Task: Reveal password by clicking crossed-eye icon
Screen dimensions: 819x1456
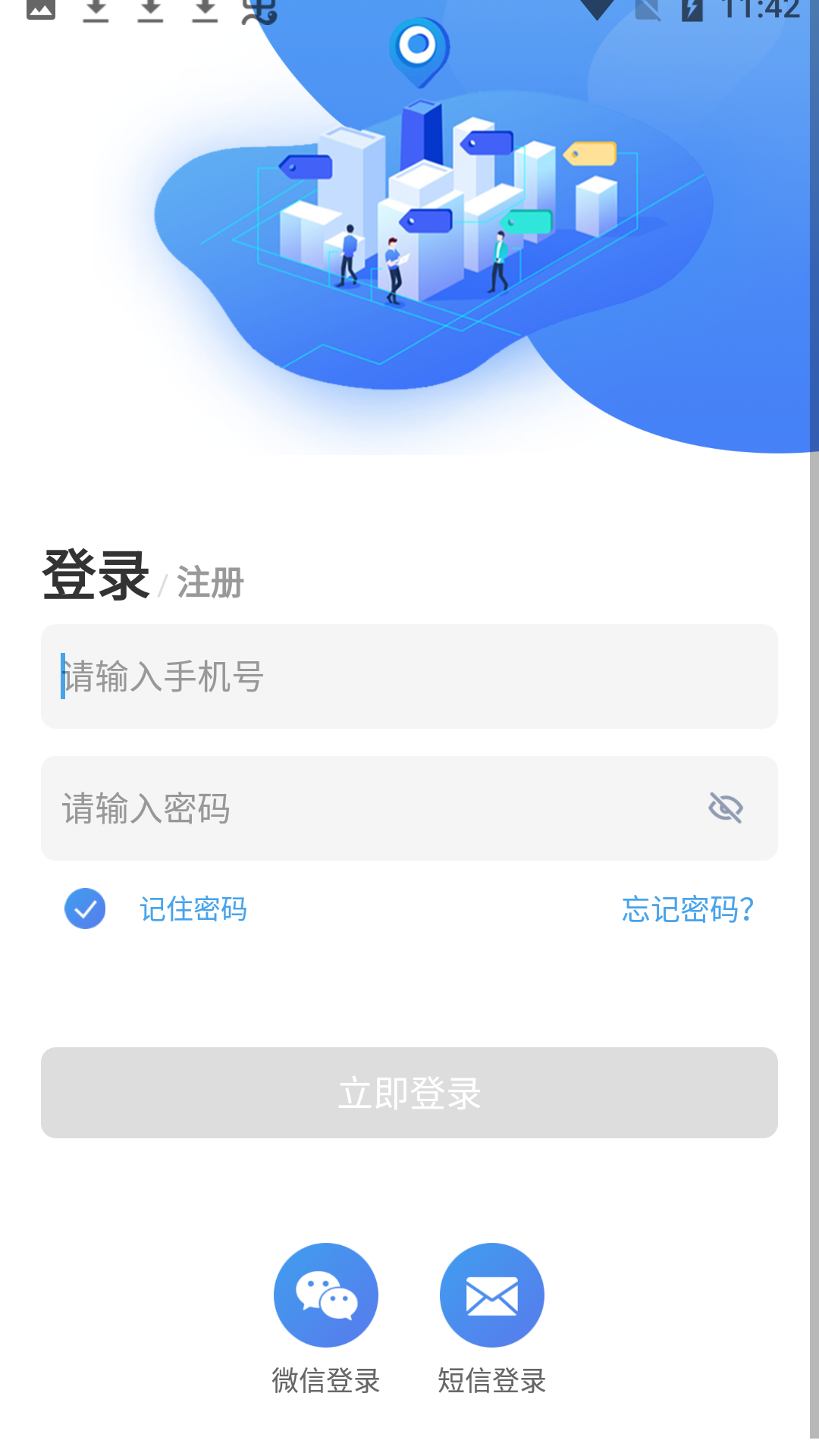Action: pyautogui.click(x=726, y=808)
